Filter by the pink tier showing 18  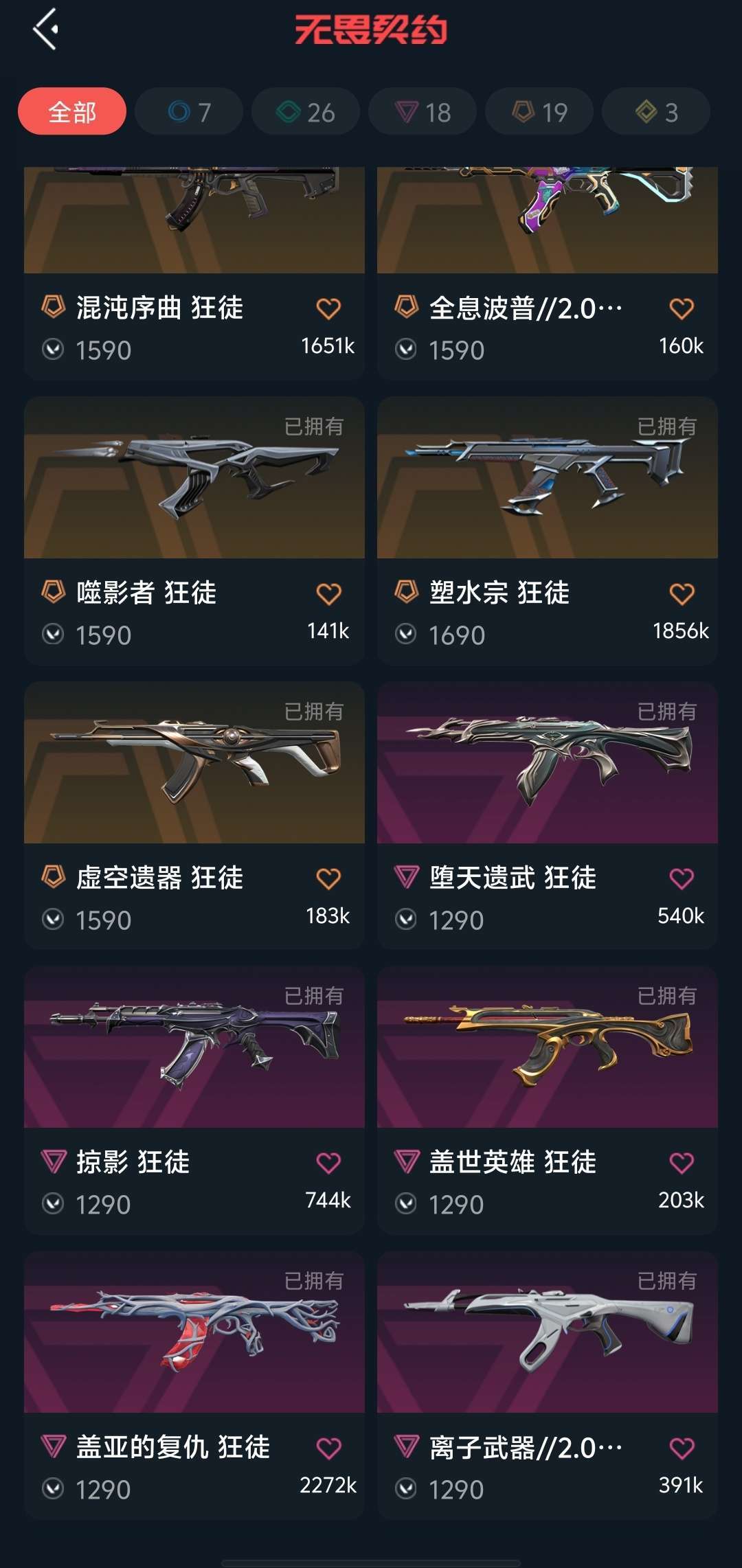(x=423, y=112)
